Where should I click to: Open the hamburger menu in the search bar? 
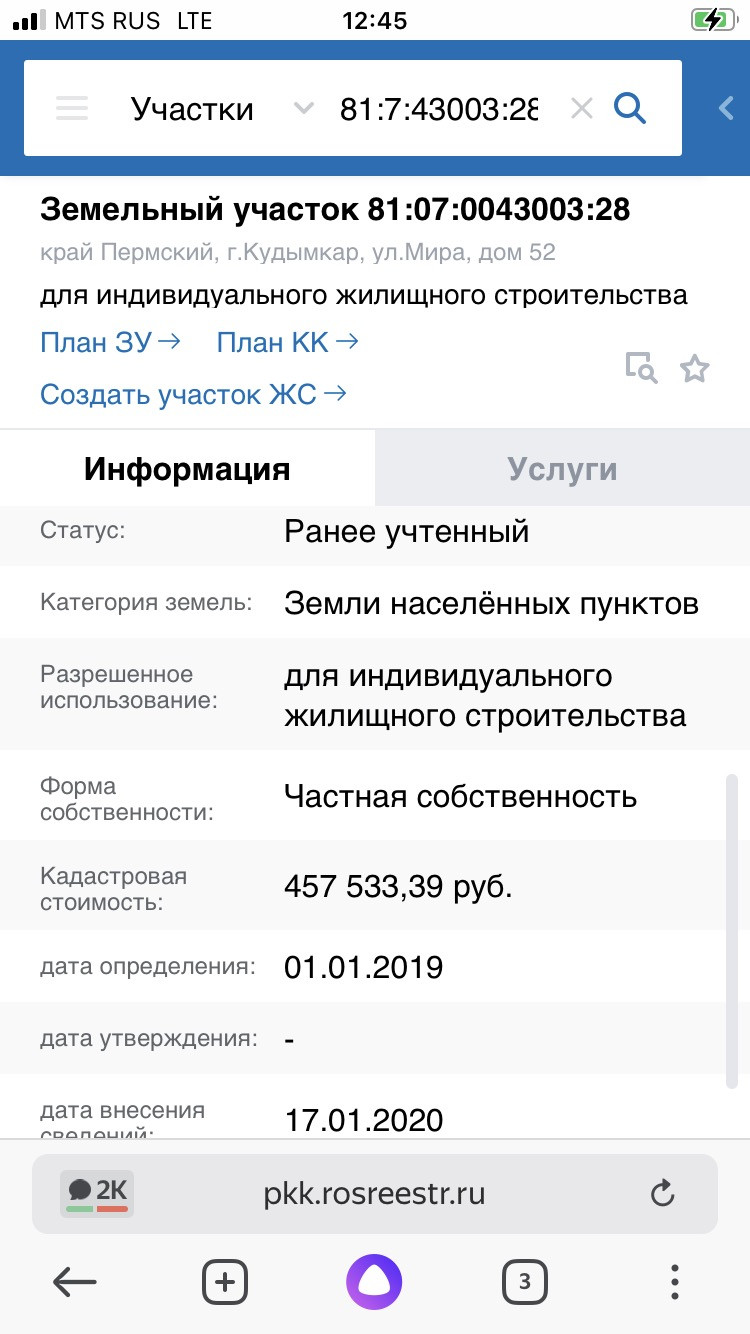tap(72, 108)
